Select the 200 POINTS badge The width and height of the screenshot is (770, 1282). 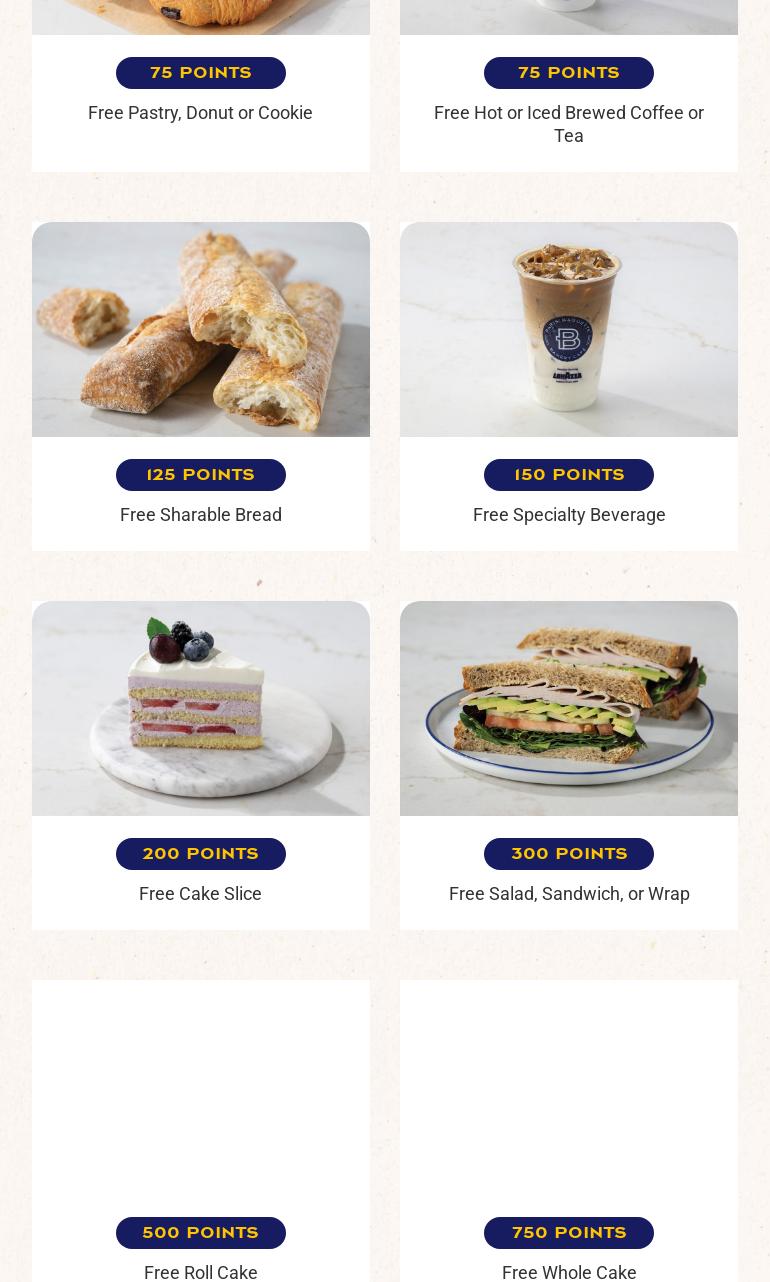(200, 853)
